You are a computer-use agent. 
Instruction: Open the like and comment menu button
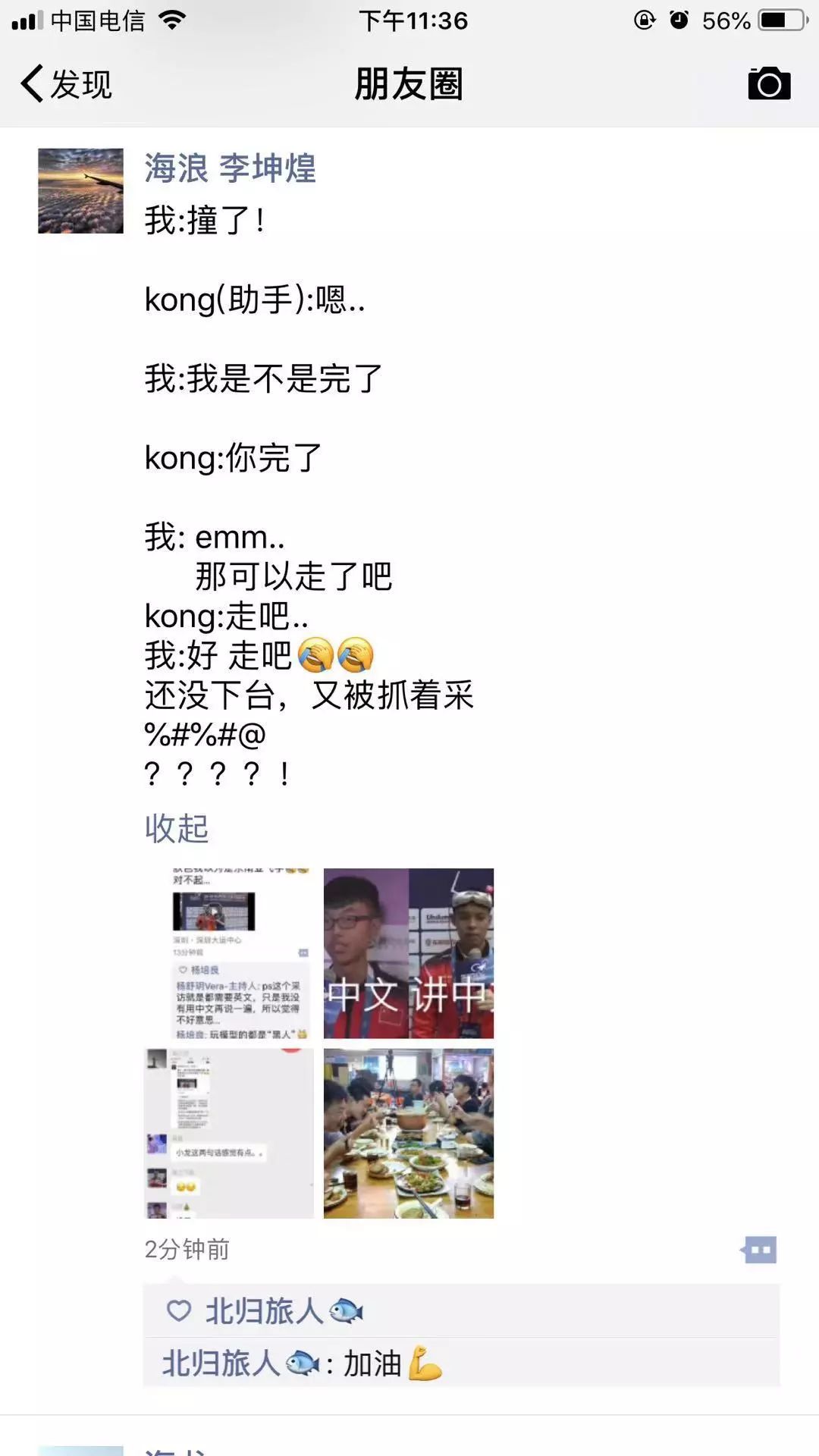coord(759,1249)
